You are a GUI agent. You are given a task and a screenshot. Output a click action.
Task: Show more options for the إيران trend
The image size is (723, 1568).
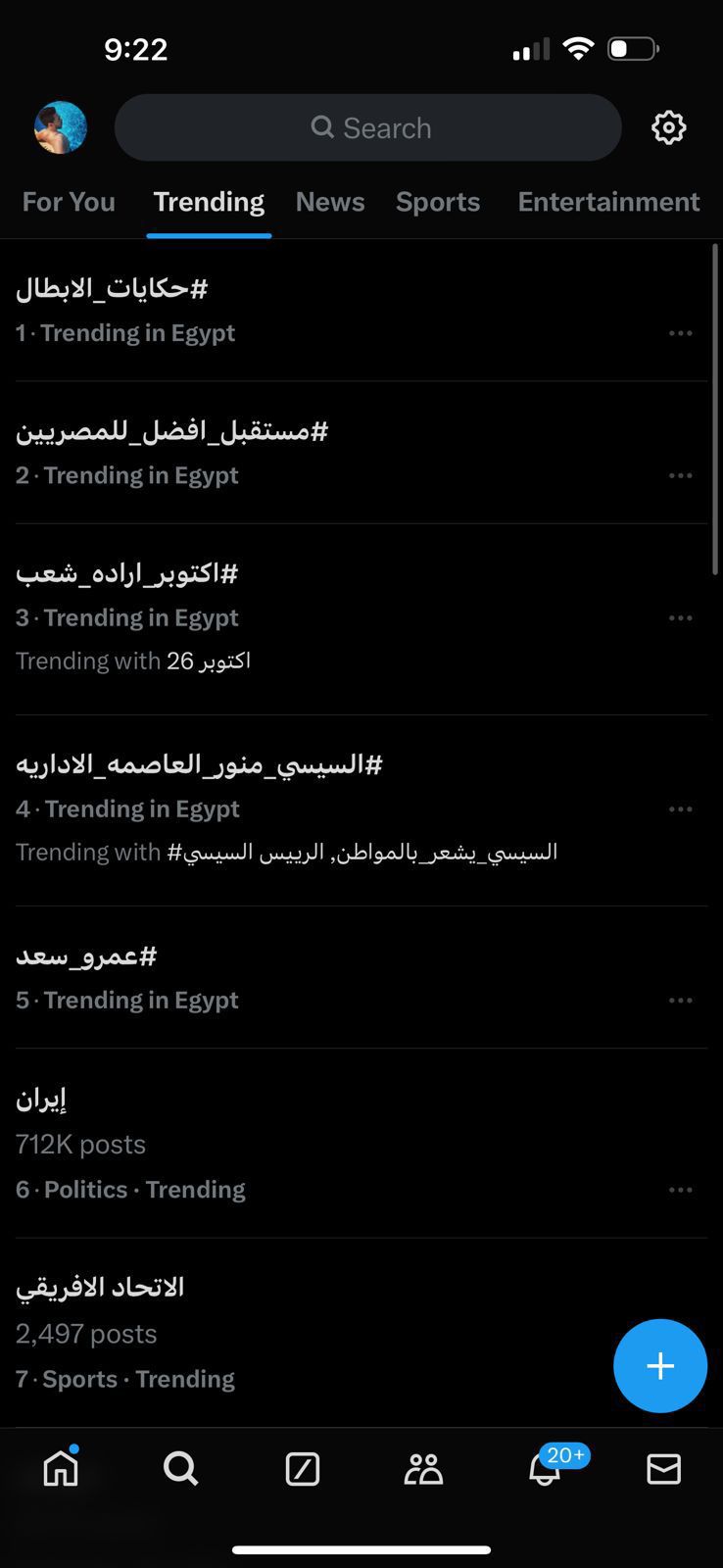(x=680, y=1190)
